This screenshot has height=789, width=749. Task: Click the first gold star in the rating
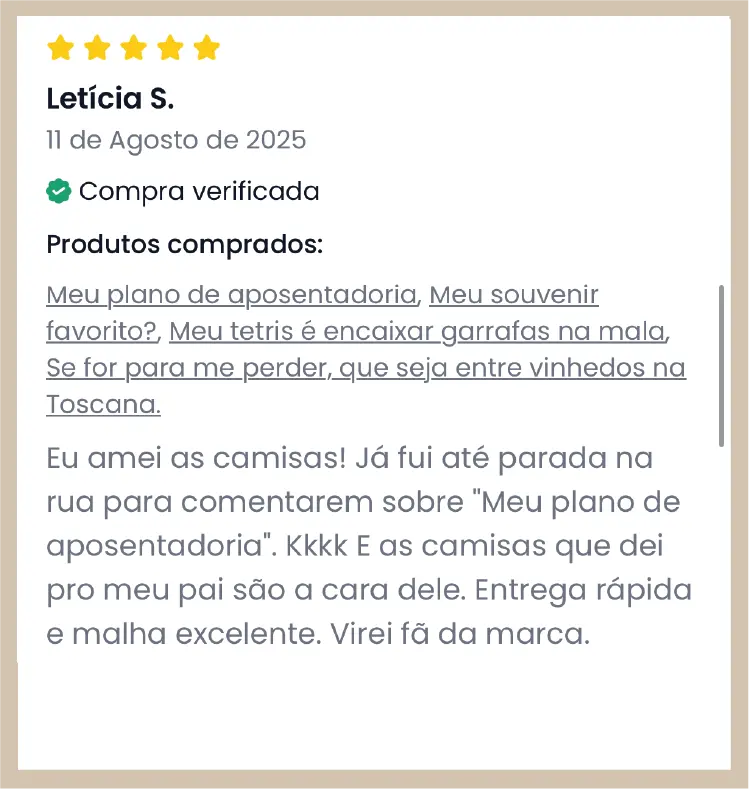click(60, 46)
